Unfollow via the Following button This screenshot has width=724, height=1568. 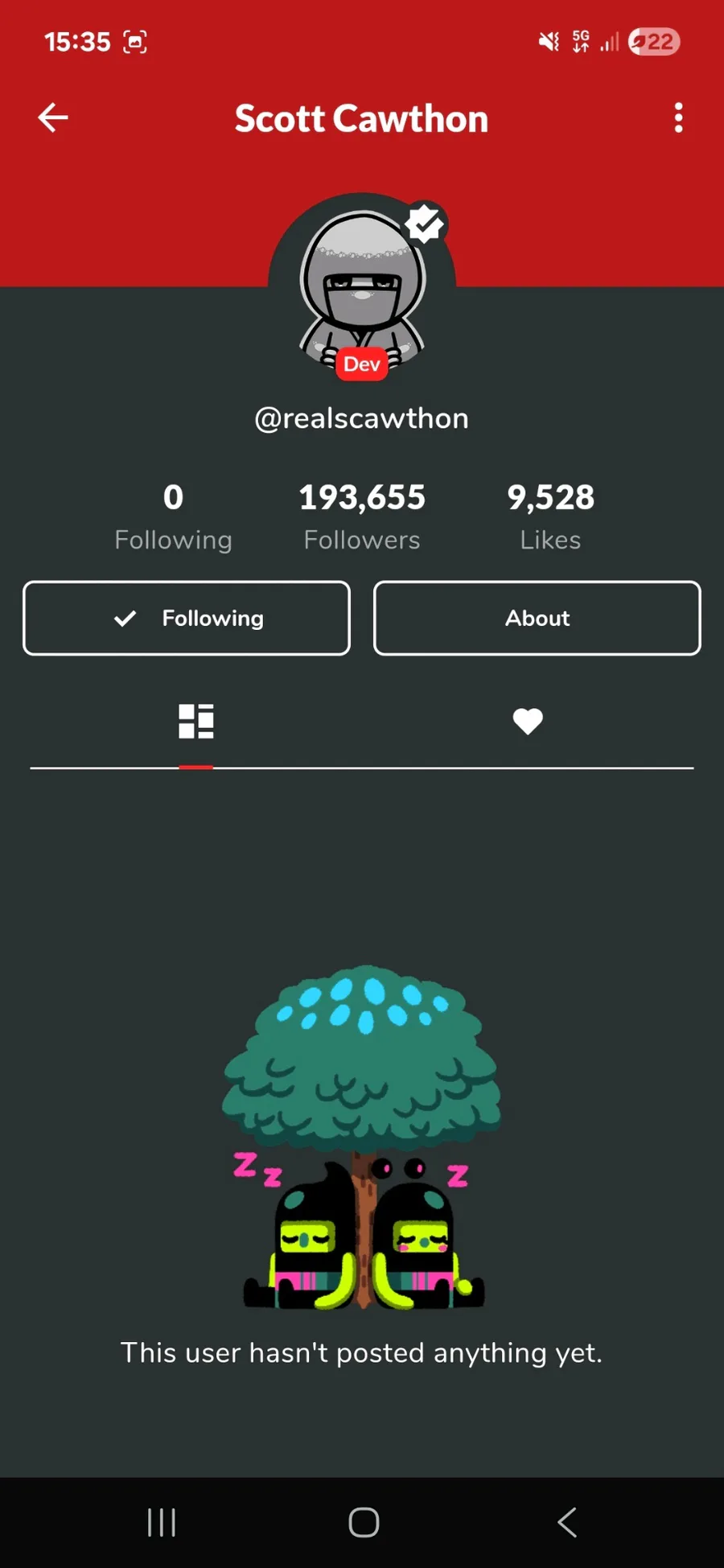coord(187,618)
